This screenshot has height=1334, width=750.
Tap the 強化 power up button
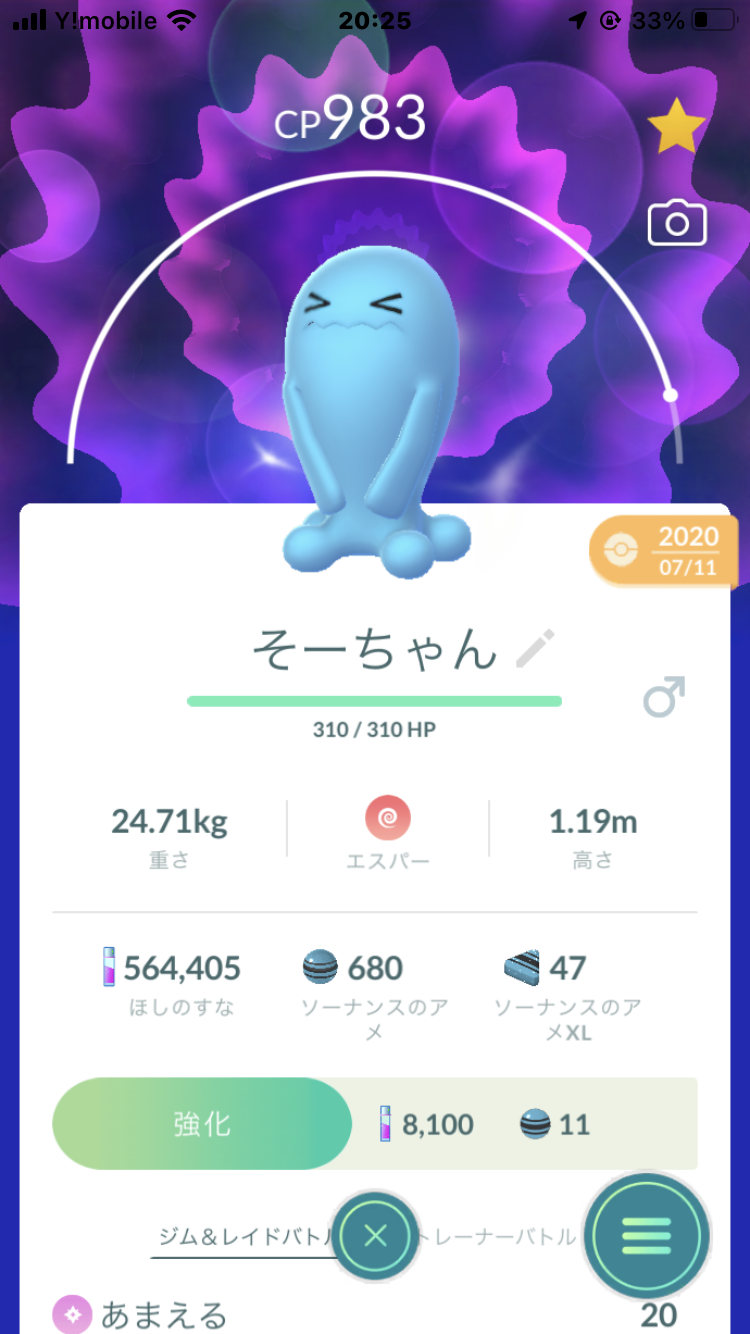click(202, 1124)
